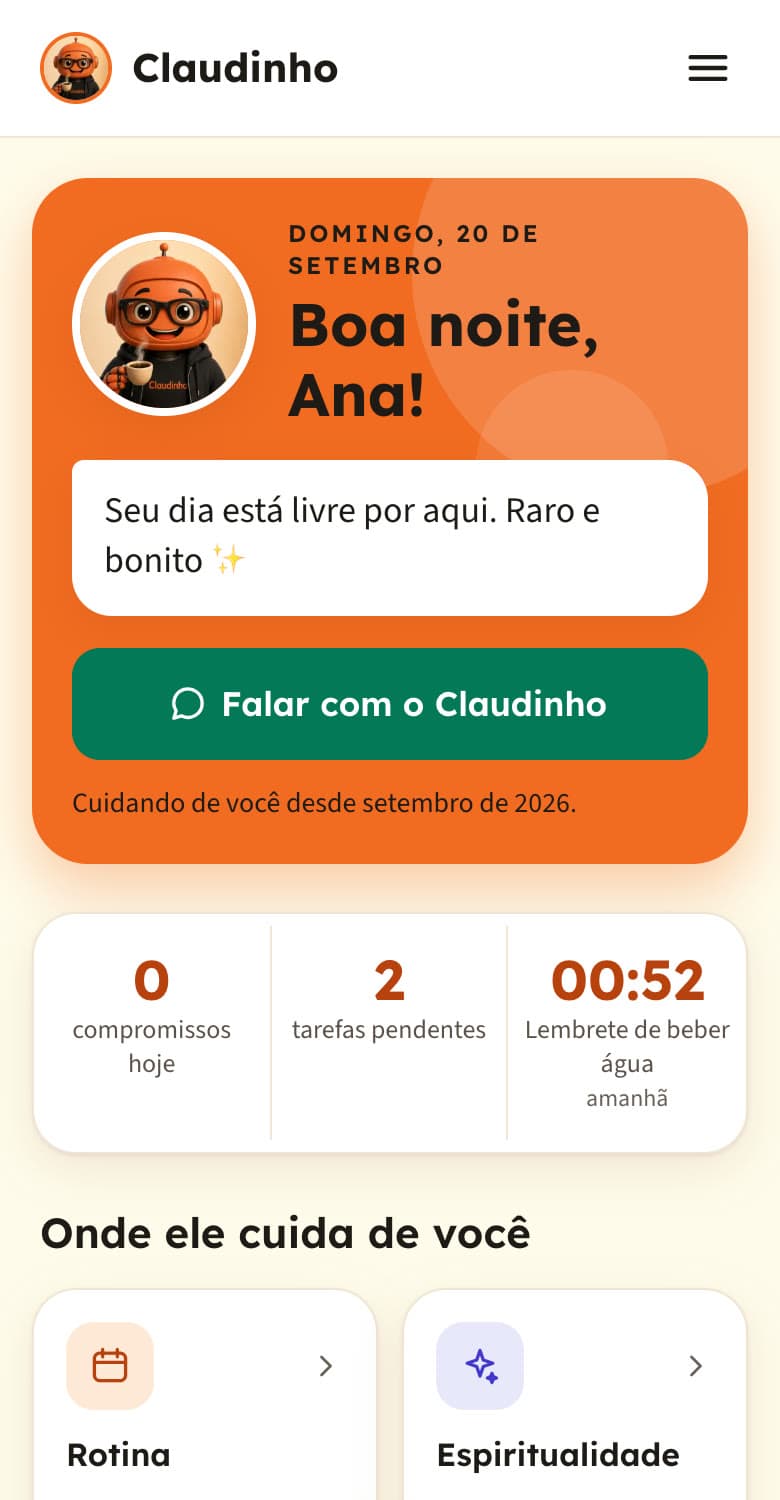Go to home via the Claudinho logo
Viewport: 780px width, 1500px height.
coord(189,68)
